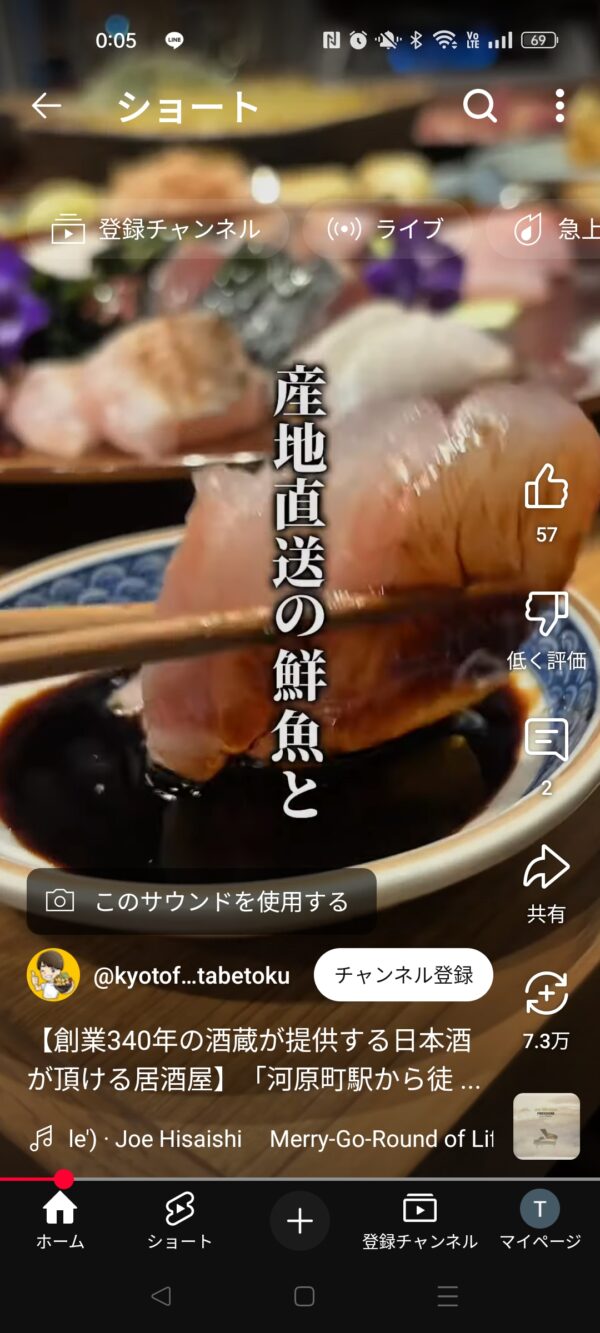
Task: Switch to the ショート tab
Action: (x=180, y=1222)
